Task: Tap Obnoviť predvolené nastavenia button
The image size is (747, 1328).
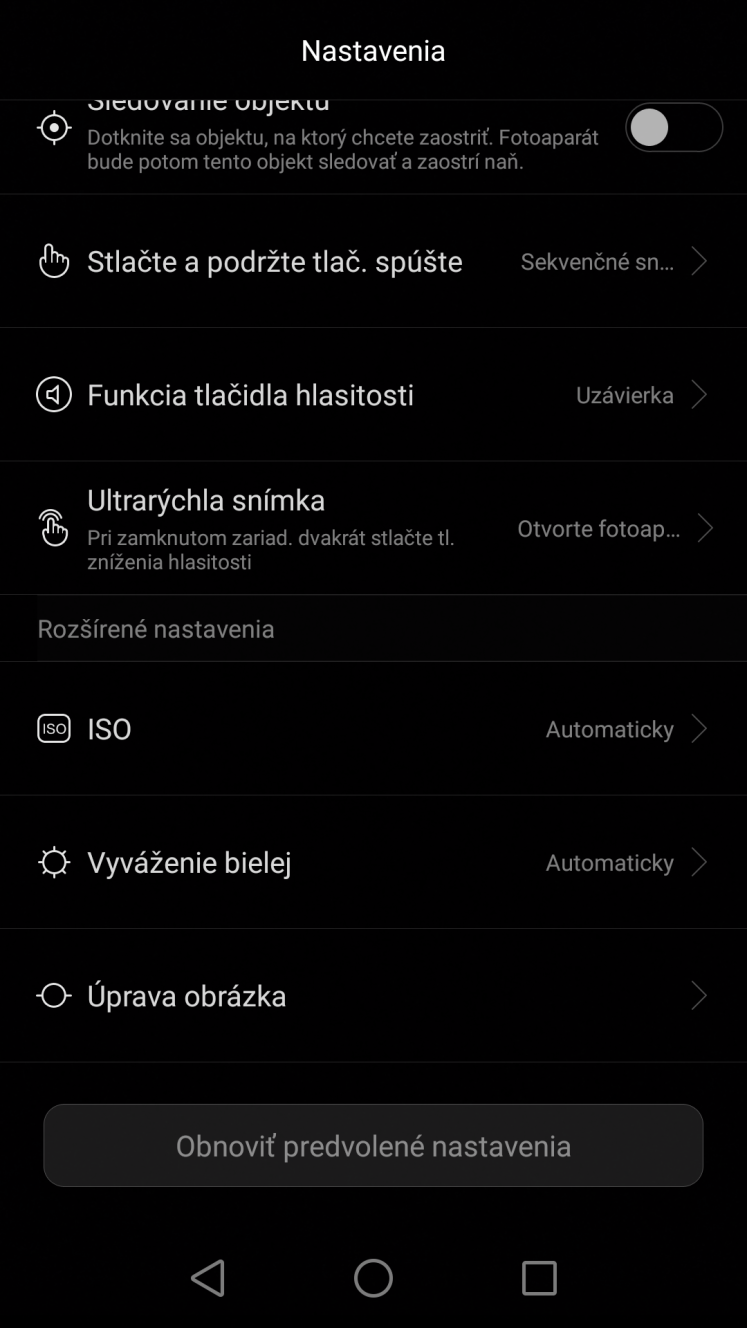Action: coord(373,1146)
